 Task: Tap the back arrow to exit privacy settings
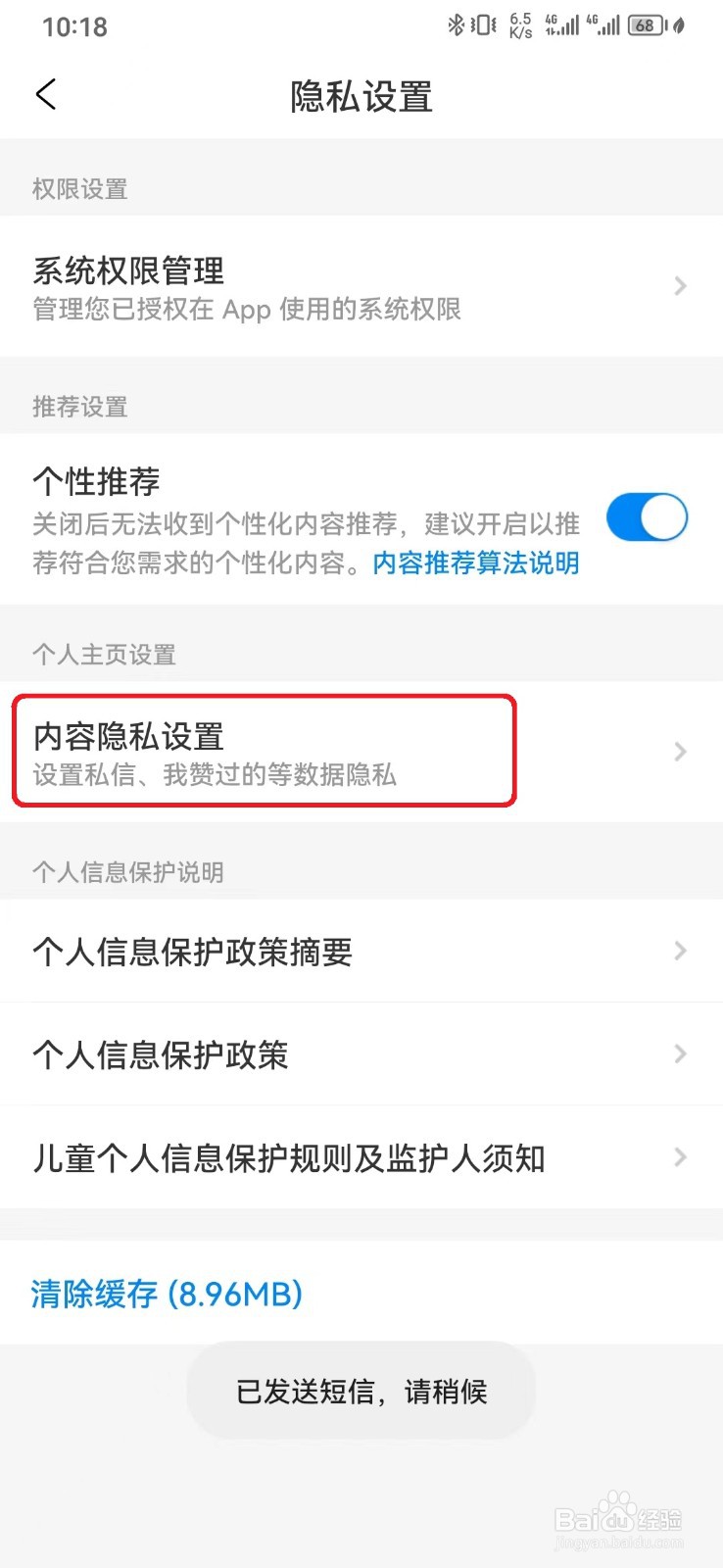[x=46, y=94]
